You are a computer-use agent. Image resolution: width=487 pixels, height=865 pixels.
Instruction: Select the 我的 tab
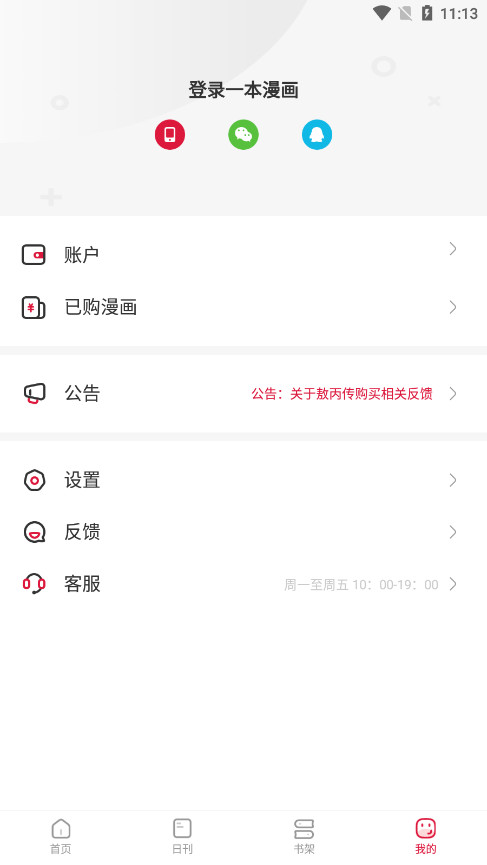point(426,836)
